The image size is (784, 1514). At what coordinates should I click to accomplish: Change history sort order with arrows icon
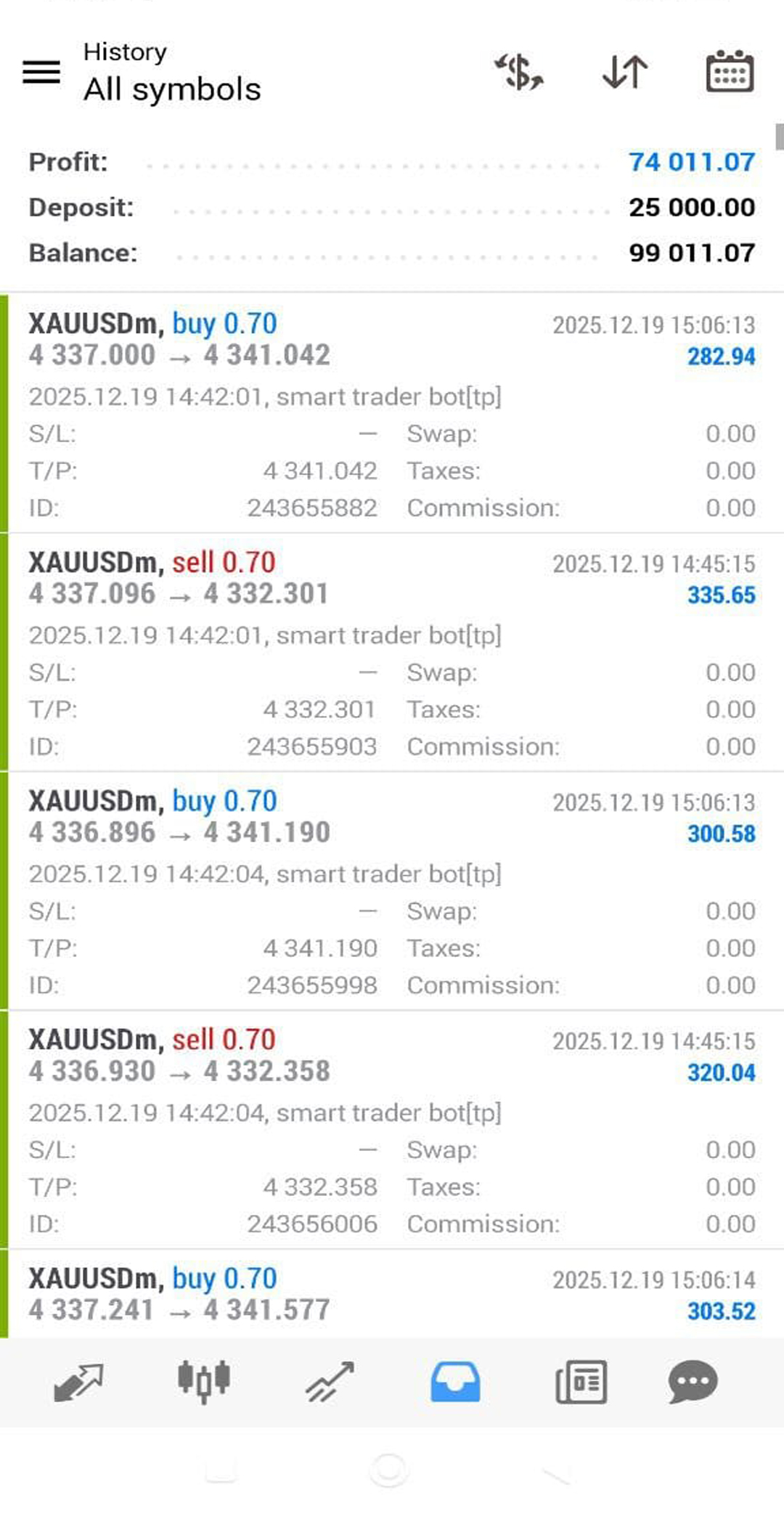tap(625, 72)
